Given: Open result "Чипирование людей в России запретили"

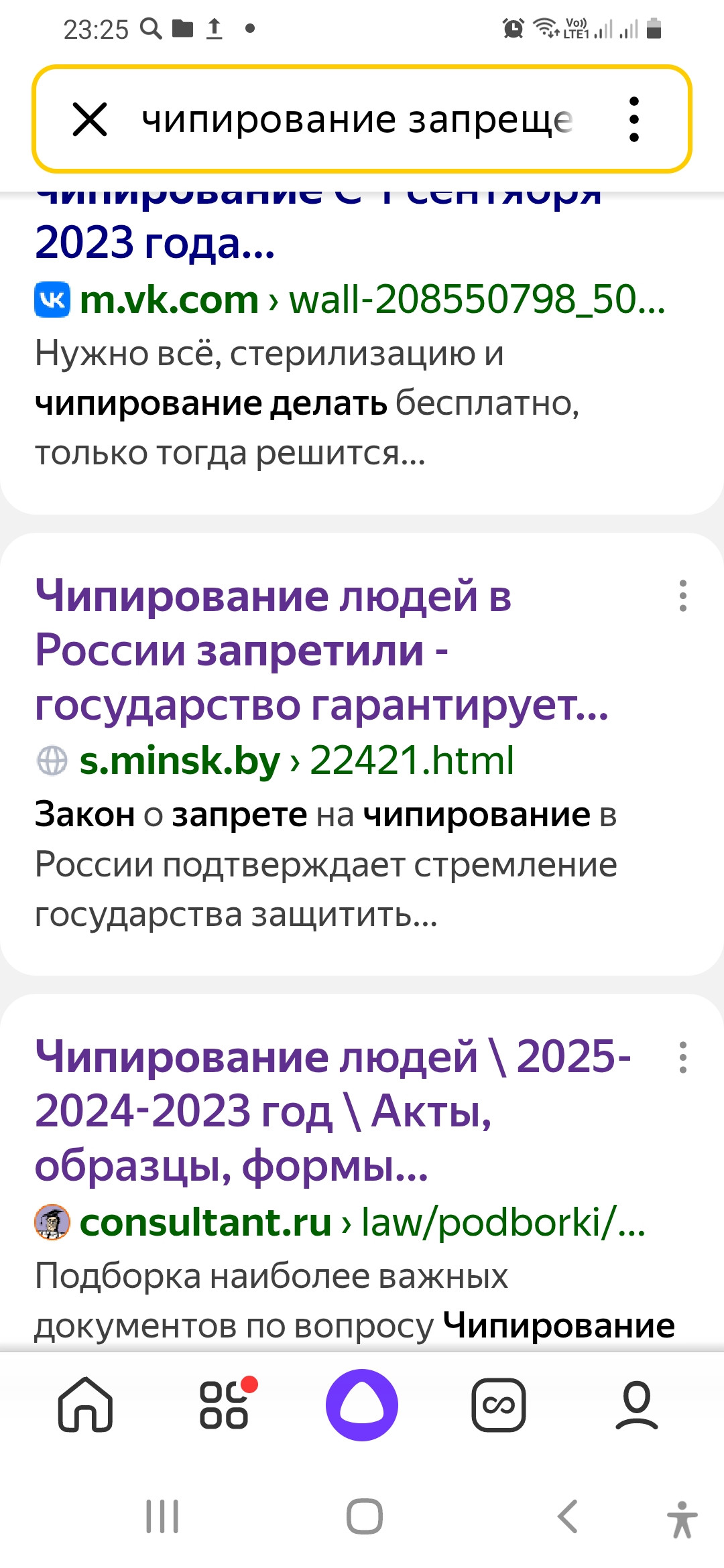Looking at the screenshot, I should pyautogui.click(x=322, y=650).
